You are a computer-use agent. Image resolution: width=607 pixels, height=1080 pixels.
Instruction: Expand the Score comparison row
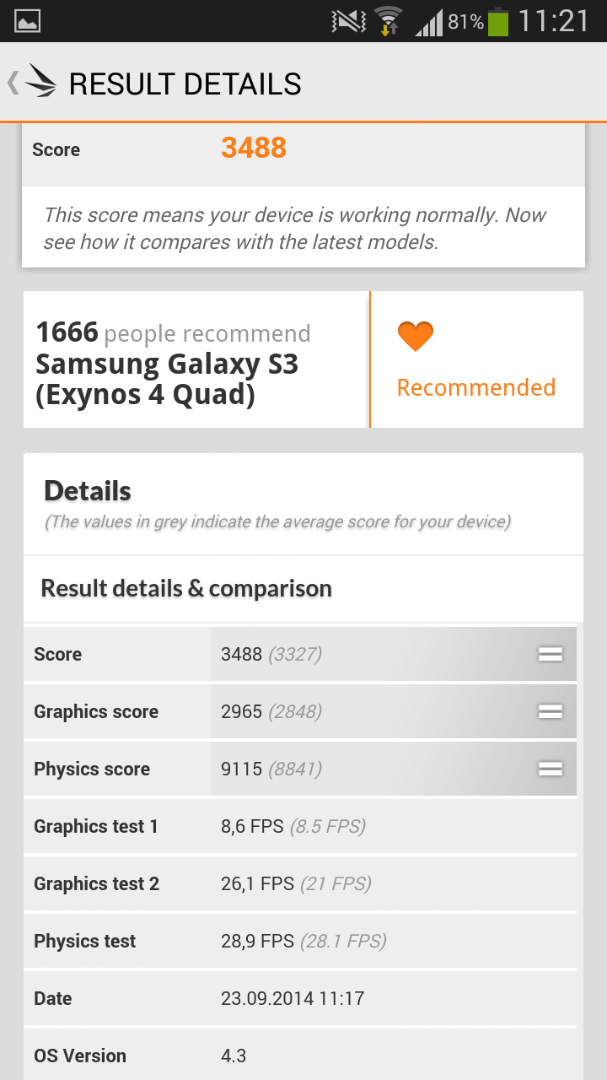[x=300, y=654]
